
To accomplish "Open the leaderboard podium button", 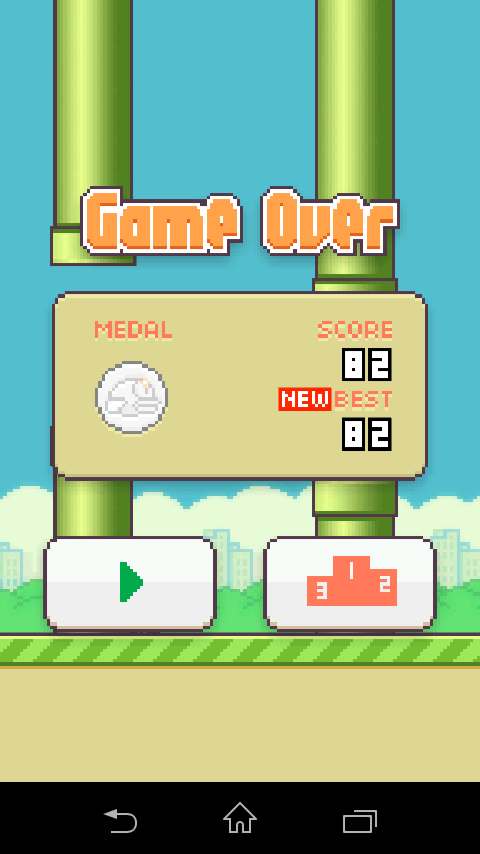I will 350,583.
